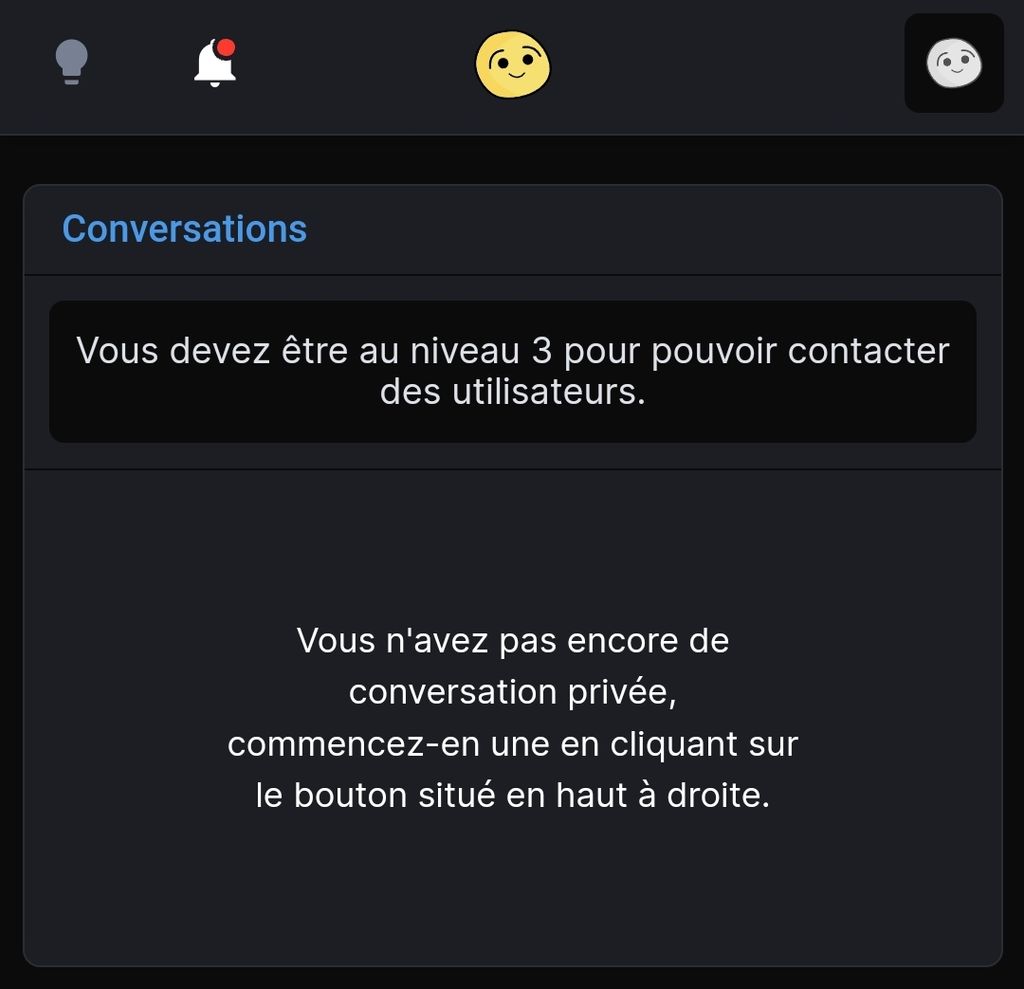Tap the yellow smiley logo for home
The image size is (1024, 989).
point(512,64)
